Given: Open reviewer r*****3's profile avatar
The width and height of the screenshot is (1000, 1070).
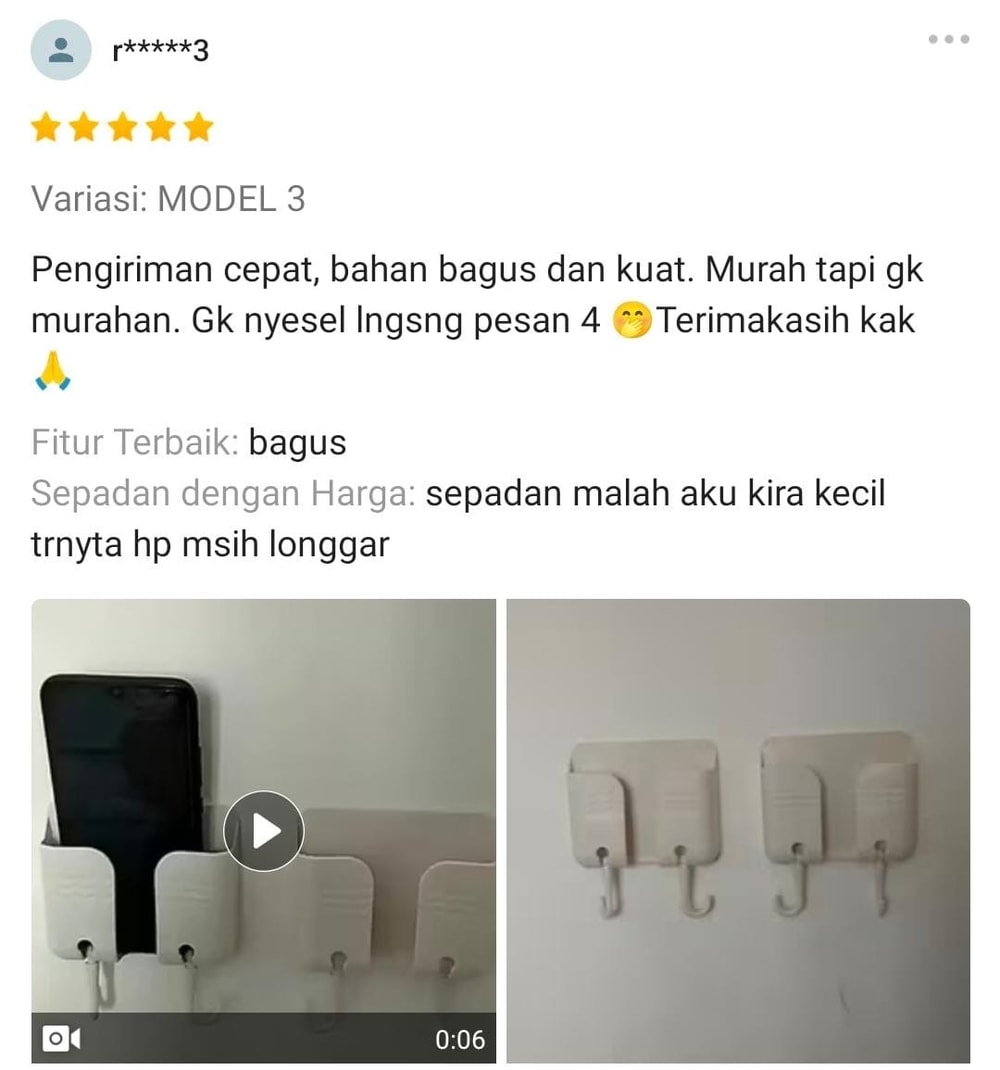Looking at the screenshot, I should [61, 49].
